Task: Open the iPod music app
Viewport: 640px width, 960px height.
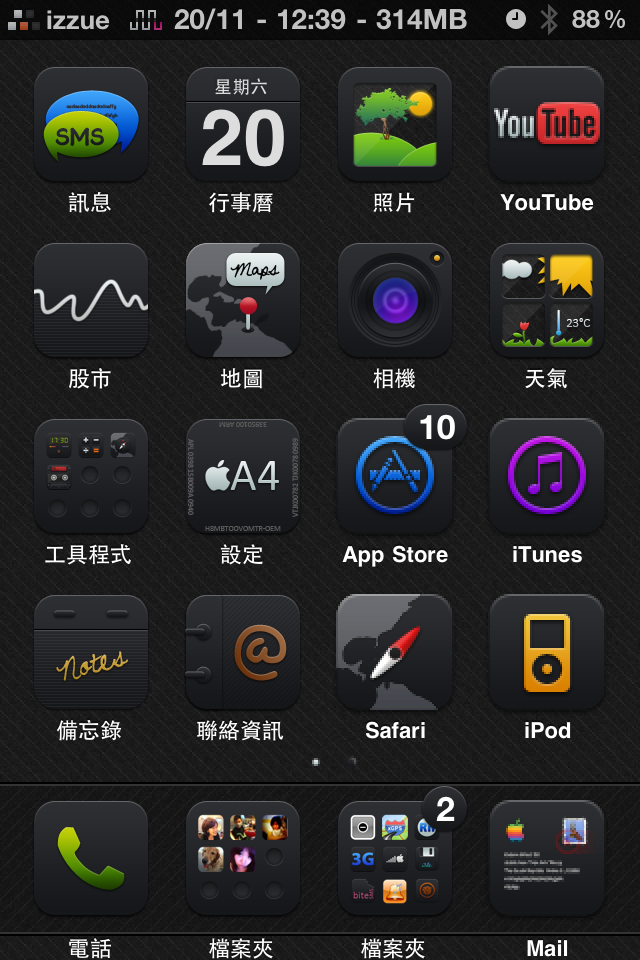Action: [x=547, y=652]
